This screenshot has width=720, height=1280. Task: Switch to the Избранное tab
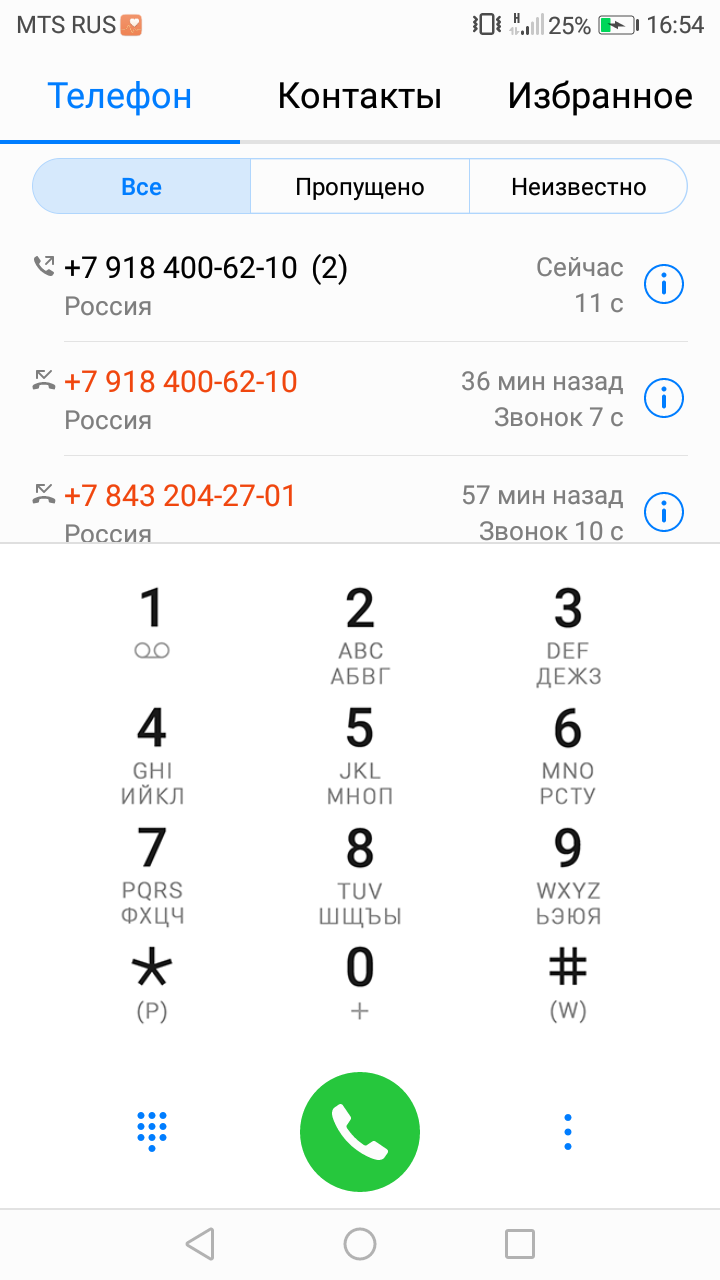(599, 96)
